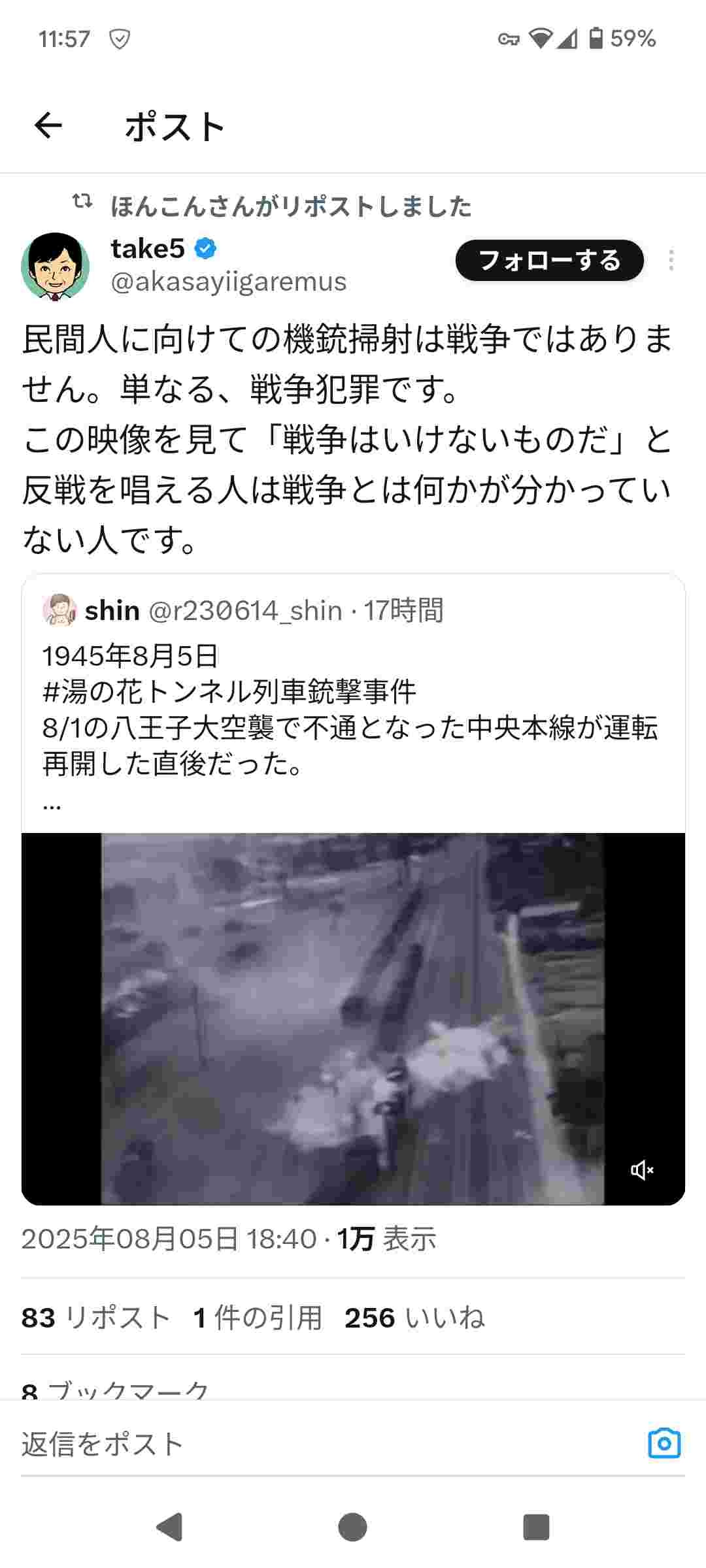View the 256 いいね list

[414, 1318]
